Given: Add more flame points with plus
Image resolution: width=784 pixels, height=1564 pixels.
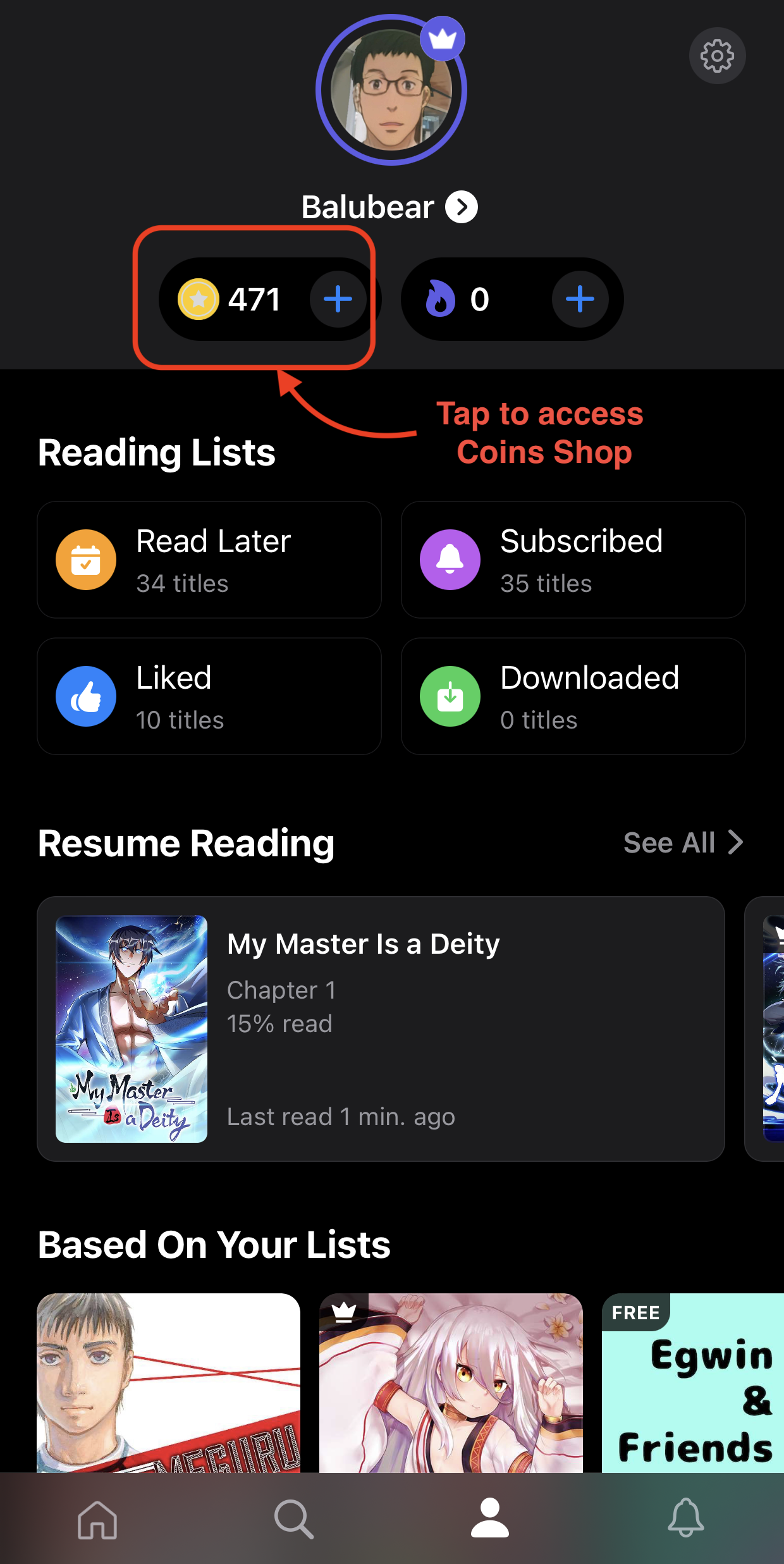Looking at the screenshot, I should [x=580, y=299].
